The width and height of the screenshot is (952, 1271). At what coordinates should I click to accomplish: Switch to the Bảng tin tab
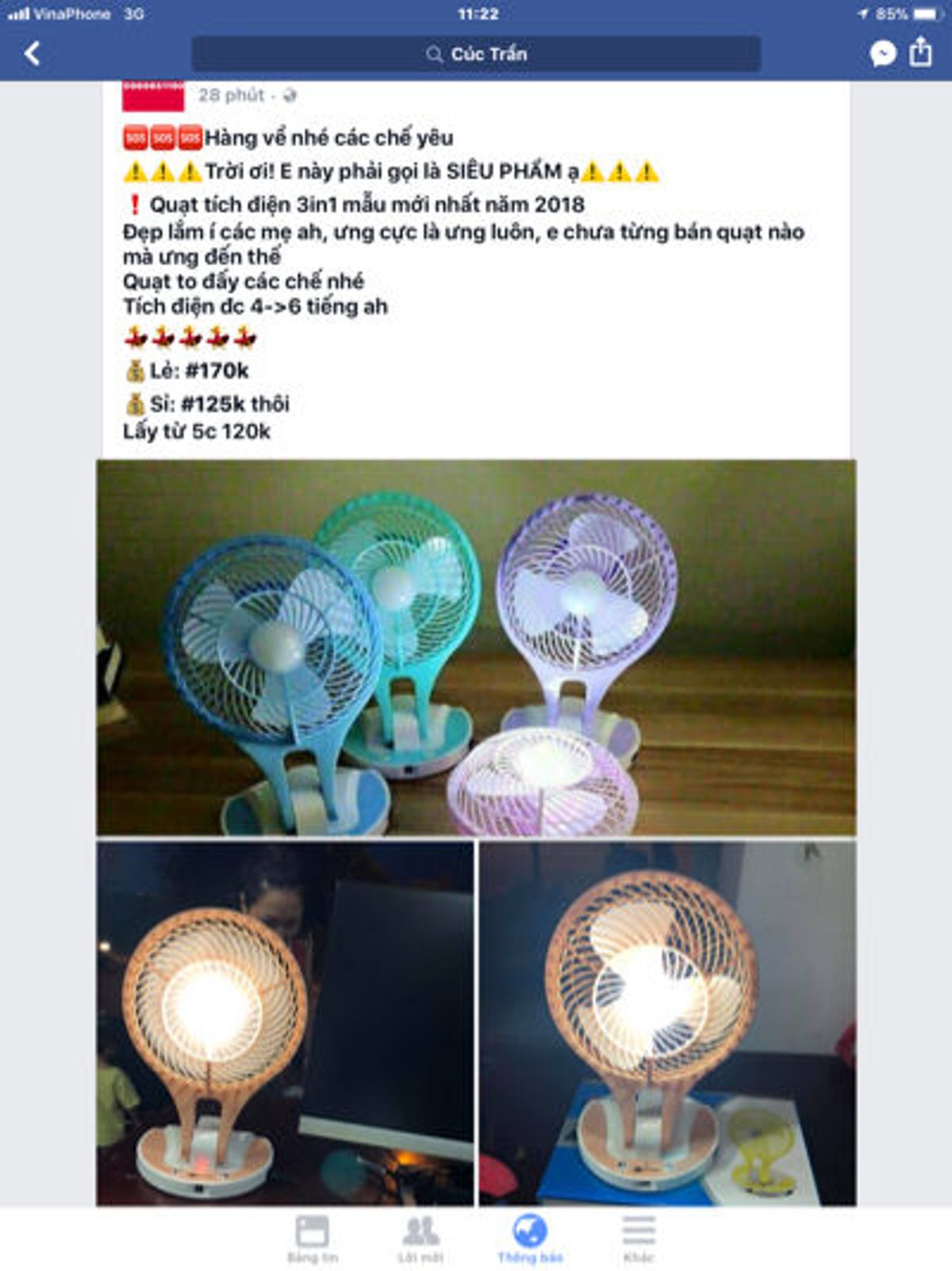pos(312,1238)
